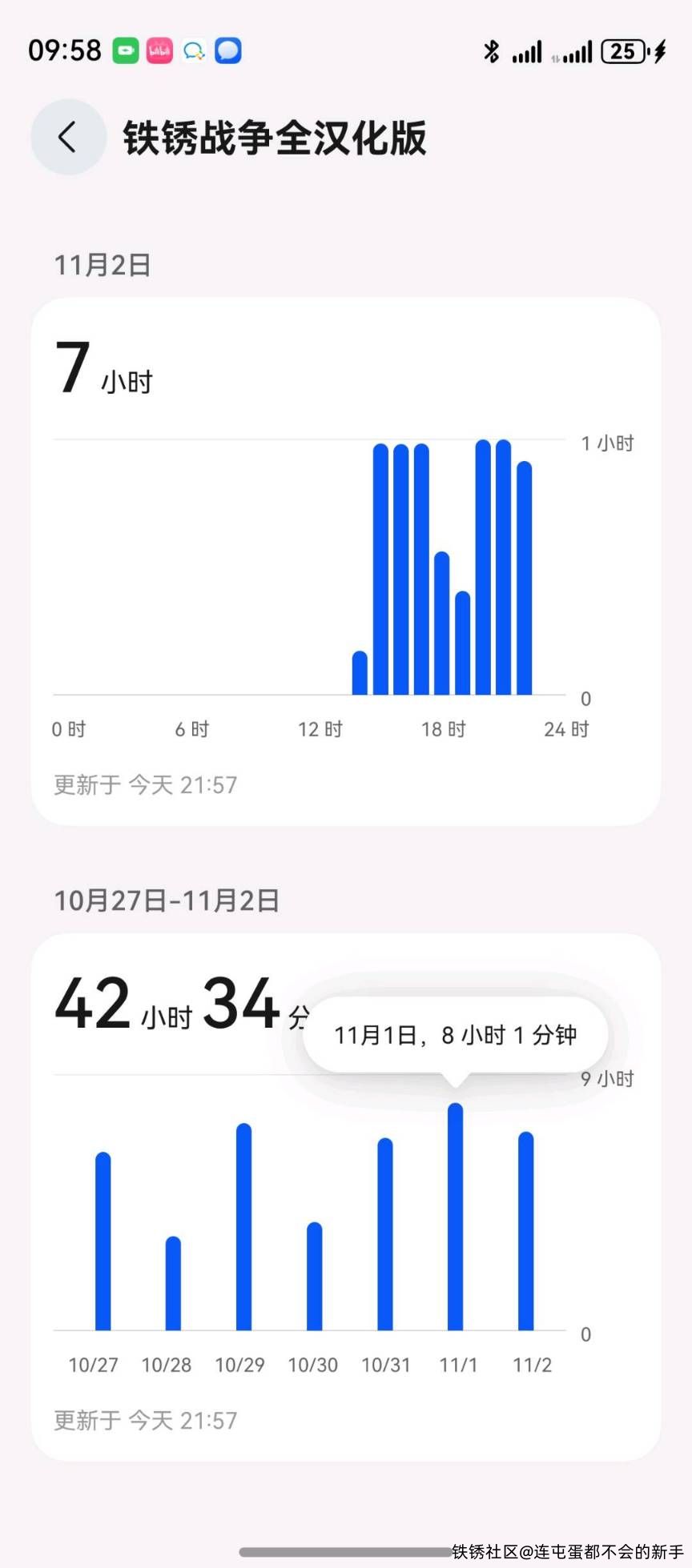692x1568 pixels.
Task: Tap the 10/29 bar in weekly chart
Action: coord(243,1226)
